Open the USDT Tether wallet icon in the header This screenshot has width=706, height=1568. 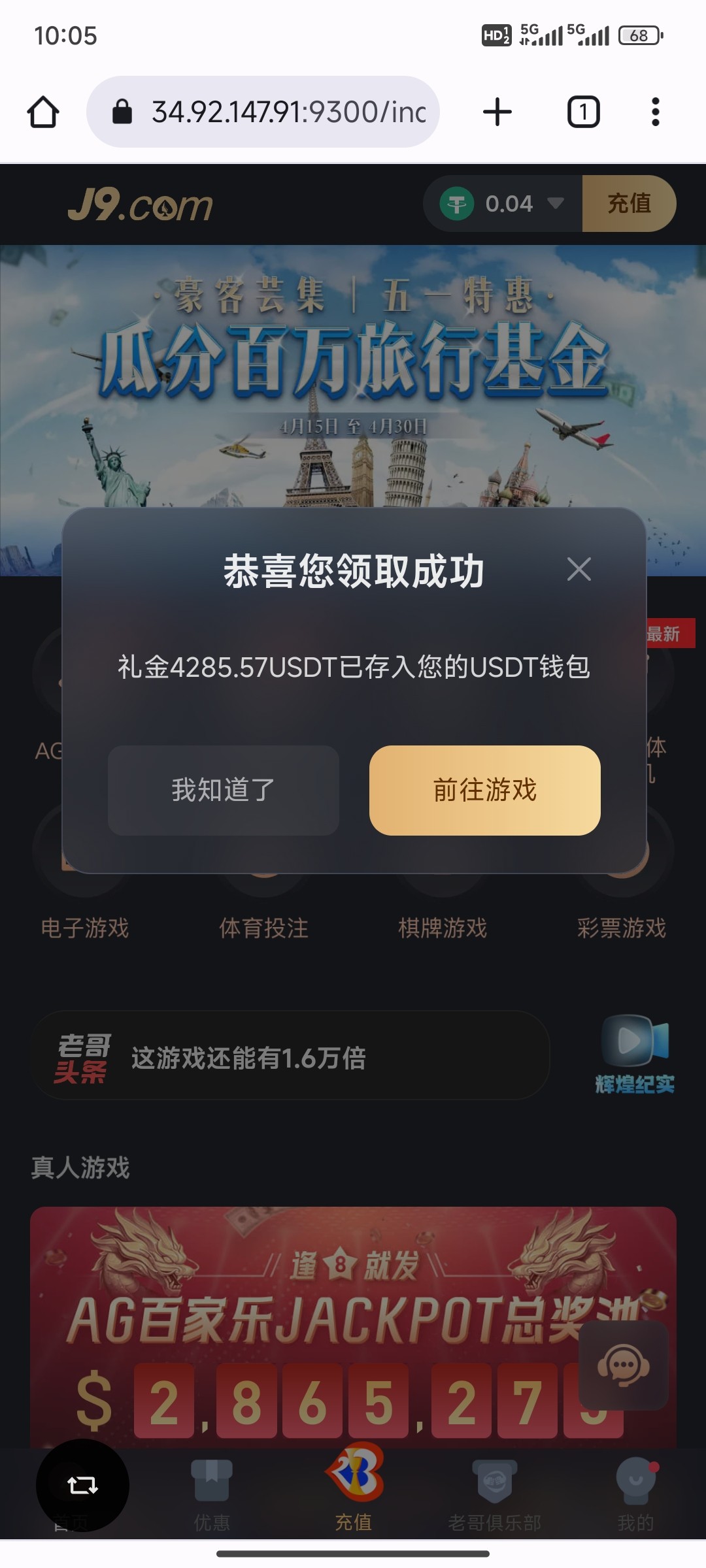[x=458, y=203]
